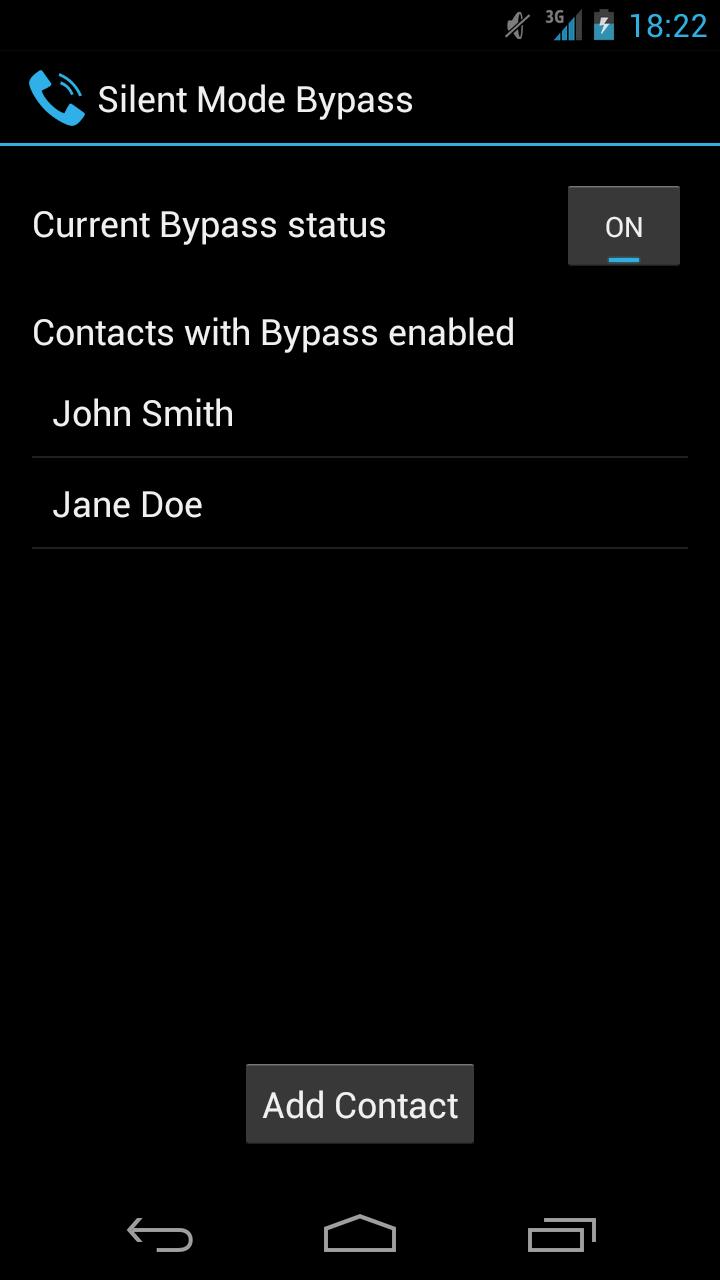720x1280 pixels.
Task: Tap the Current Bypass status label
Action: 209,224
